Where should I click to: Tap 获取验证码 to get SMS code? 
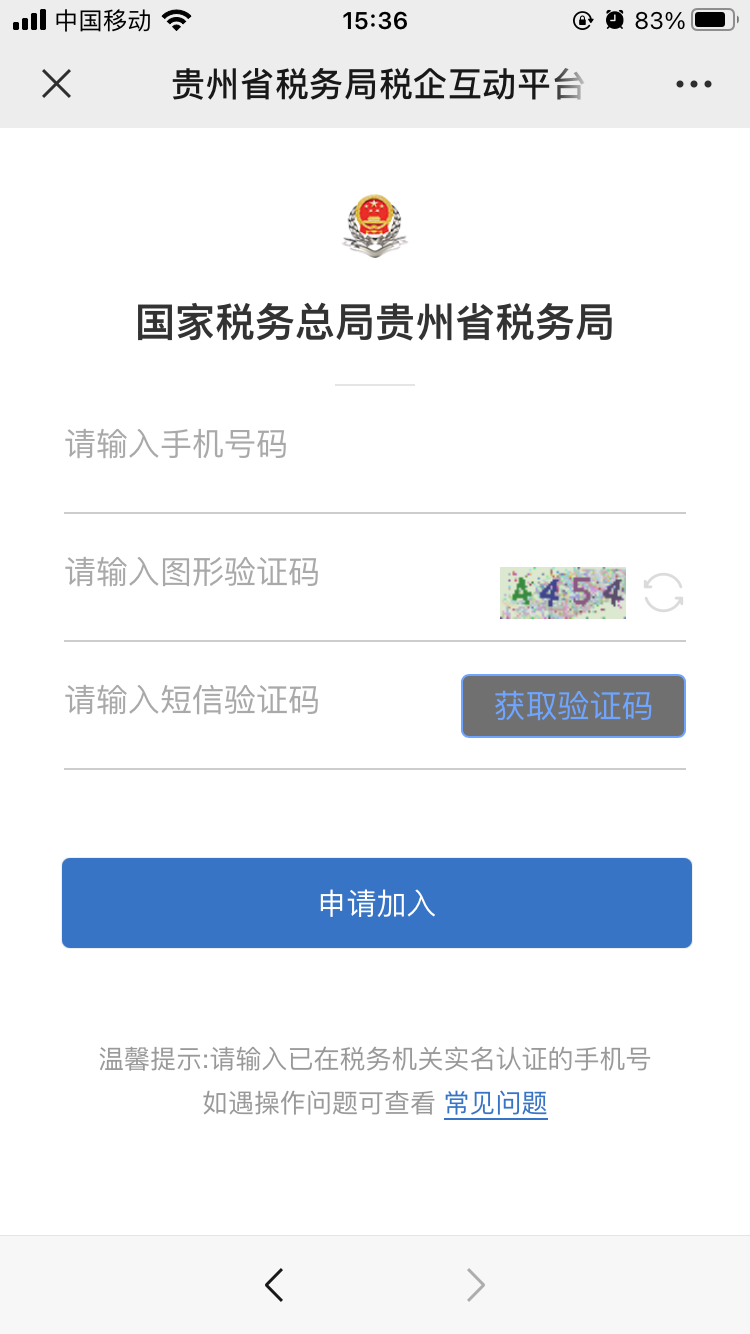coord(573,706)
